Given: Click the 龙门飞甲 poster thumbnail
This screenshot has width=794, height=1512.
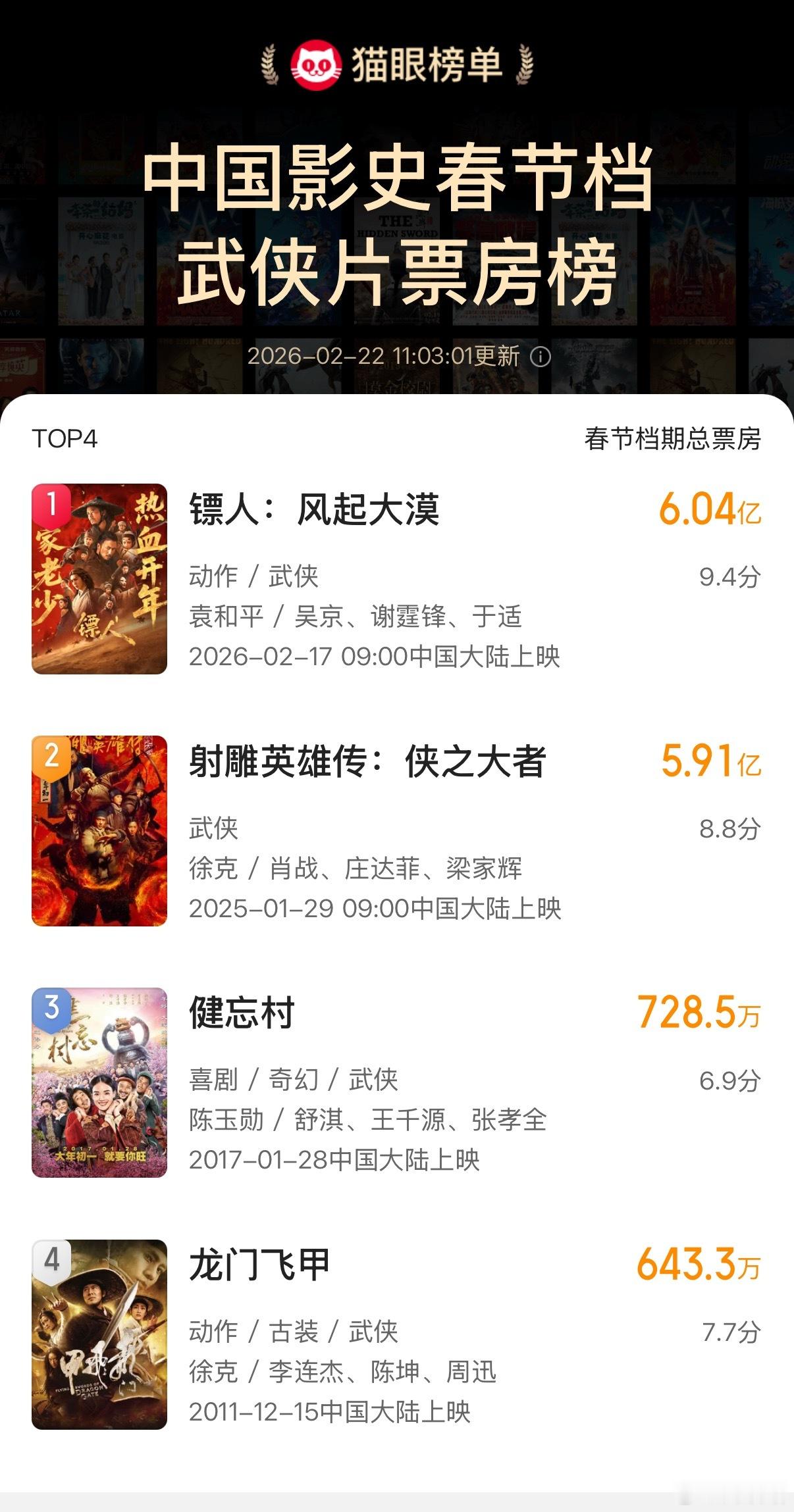Looking at the screenshot, I should 99,1329.
